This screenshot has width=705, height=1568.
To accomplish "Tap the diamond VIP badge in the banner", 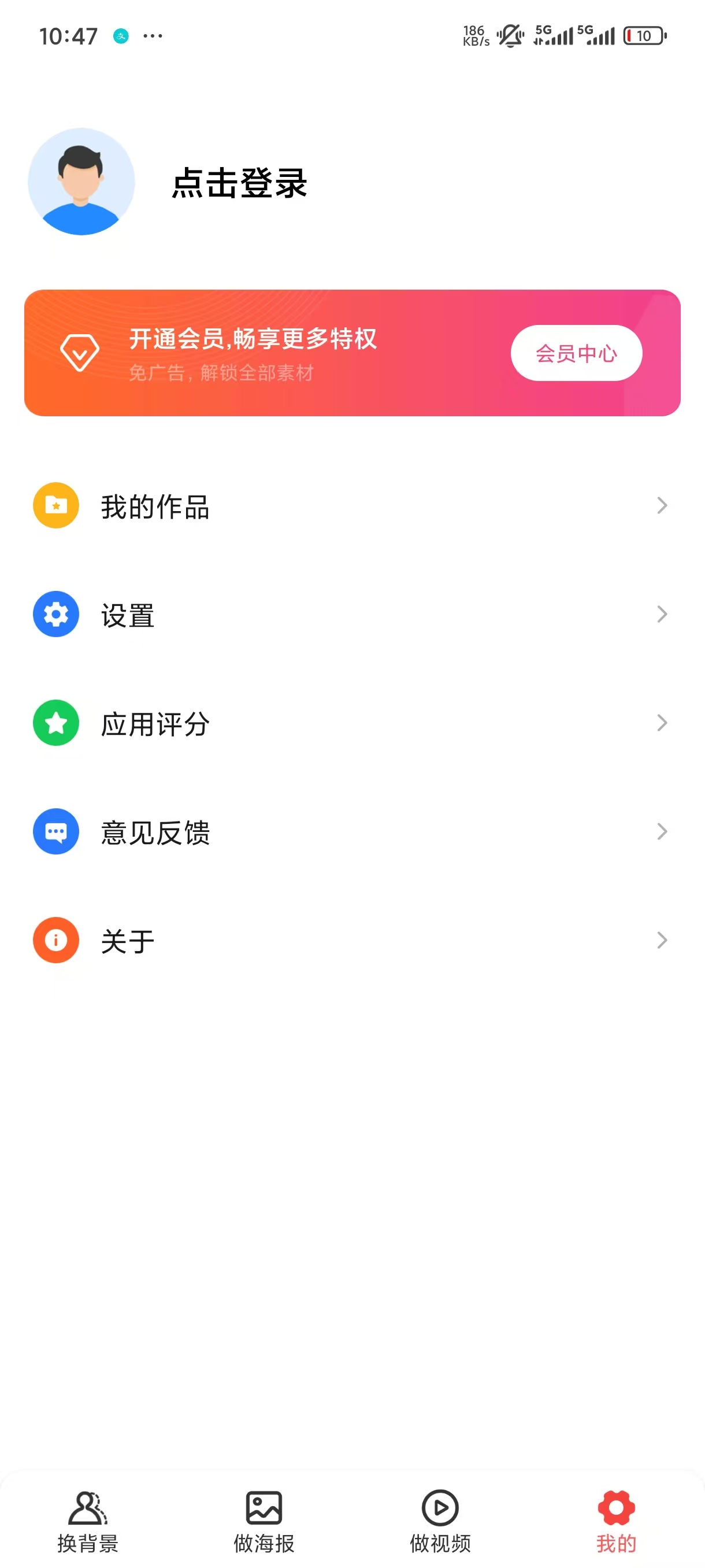I will (x=80, y=353).
